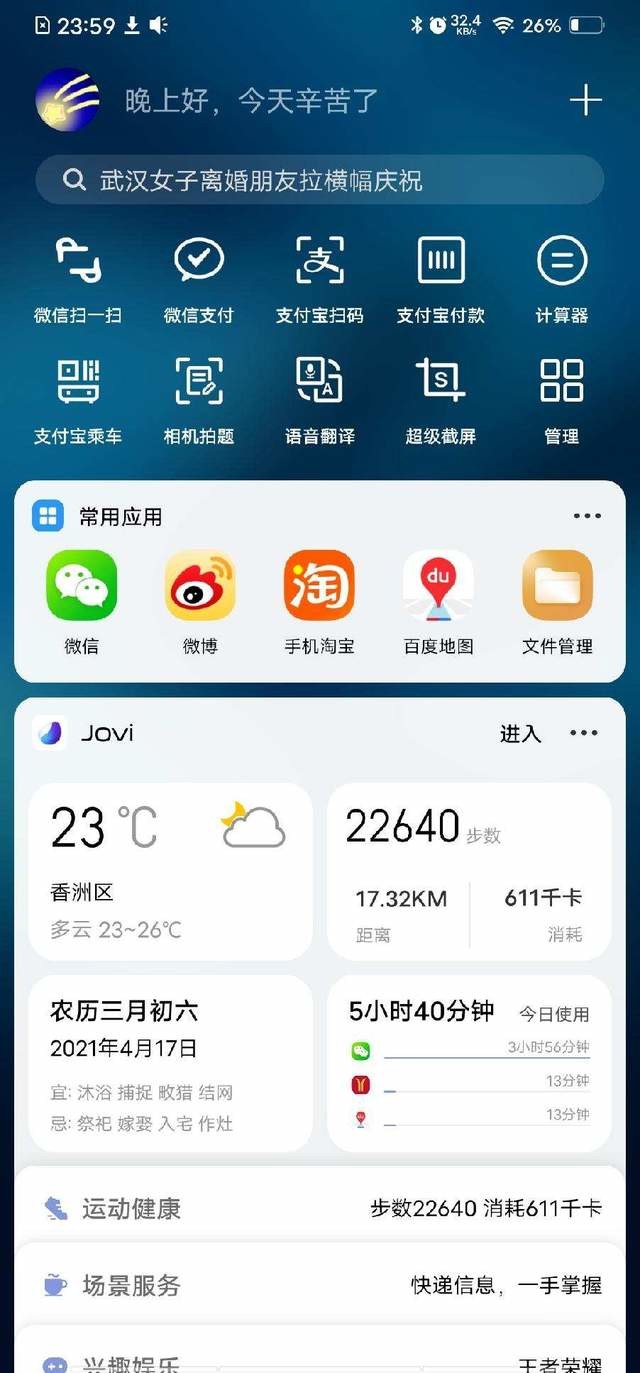Open 支付宝乘车 transit code
The image size is (640, 1373).
tap(78, 401)
